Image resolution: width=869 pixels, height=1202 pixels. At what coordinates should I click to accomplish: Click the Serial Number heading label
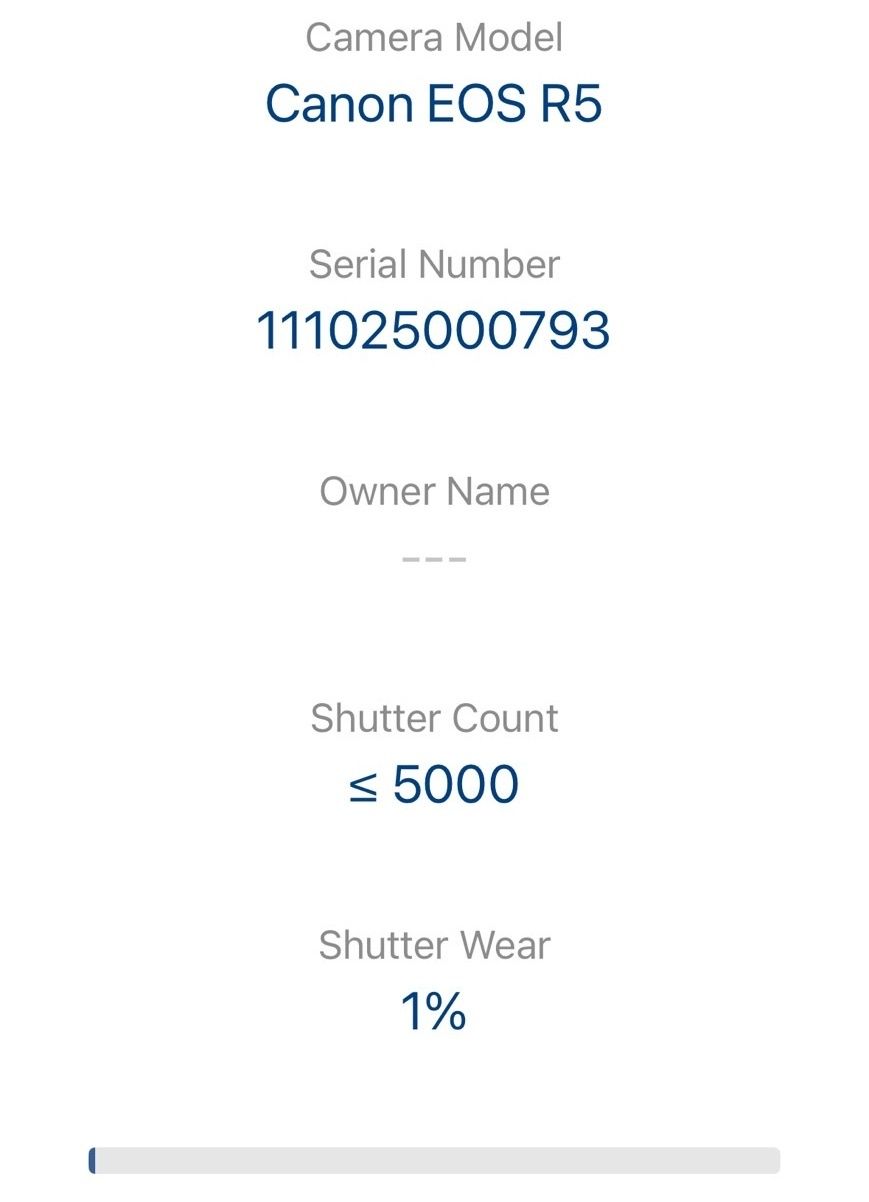[434, 264]
